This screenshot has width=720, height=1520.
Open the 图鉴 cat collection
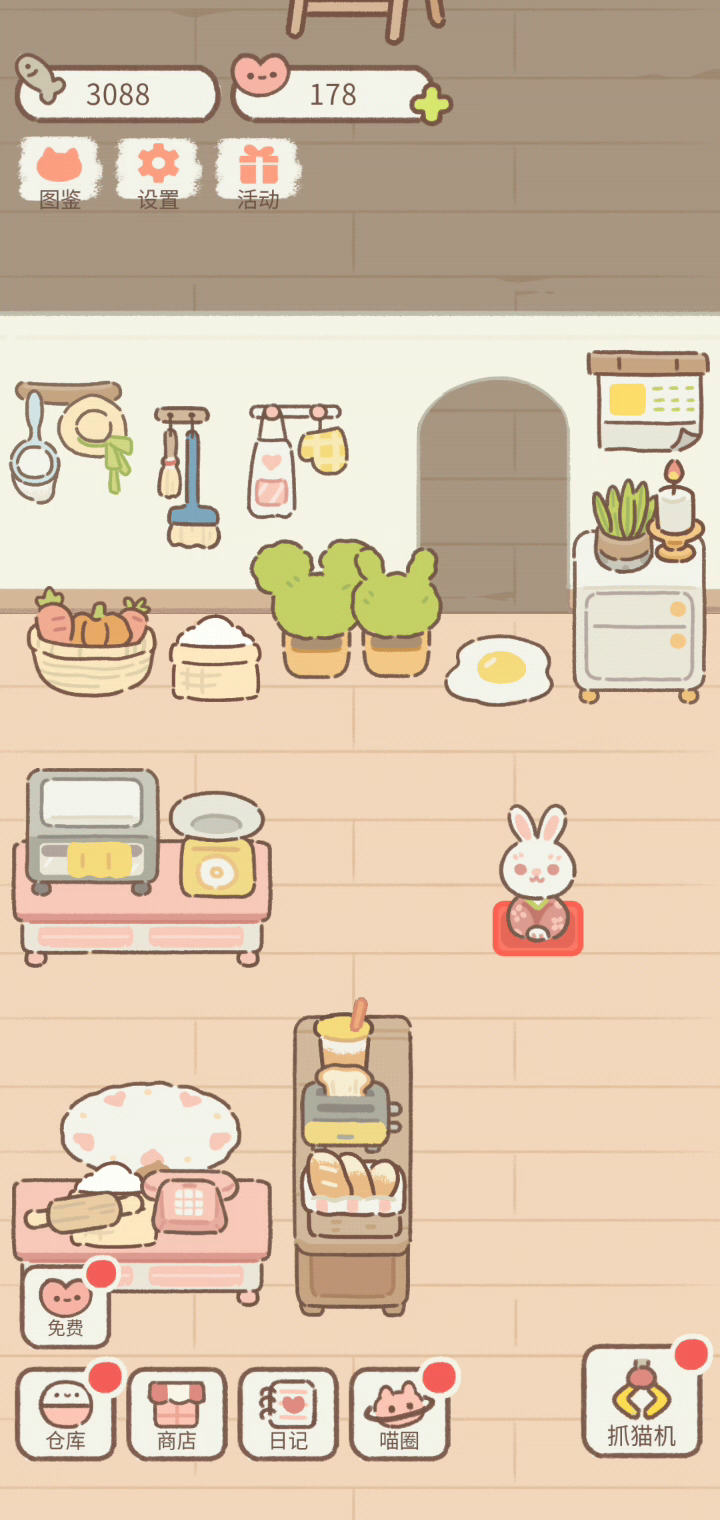point(60,174)
